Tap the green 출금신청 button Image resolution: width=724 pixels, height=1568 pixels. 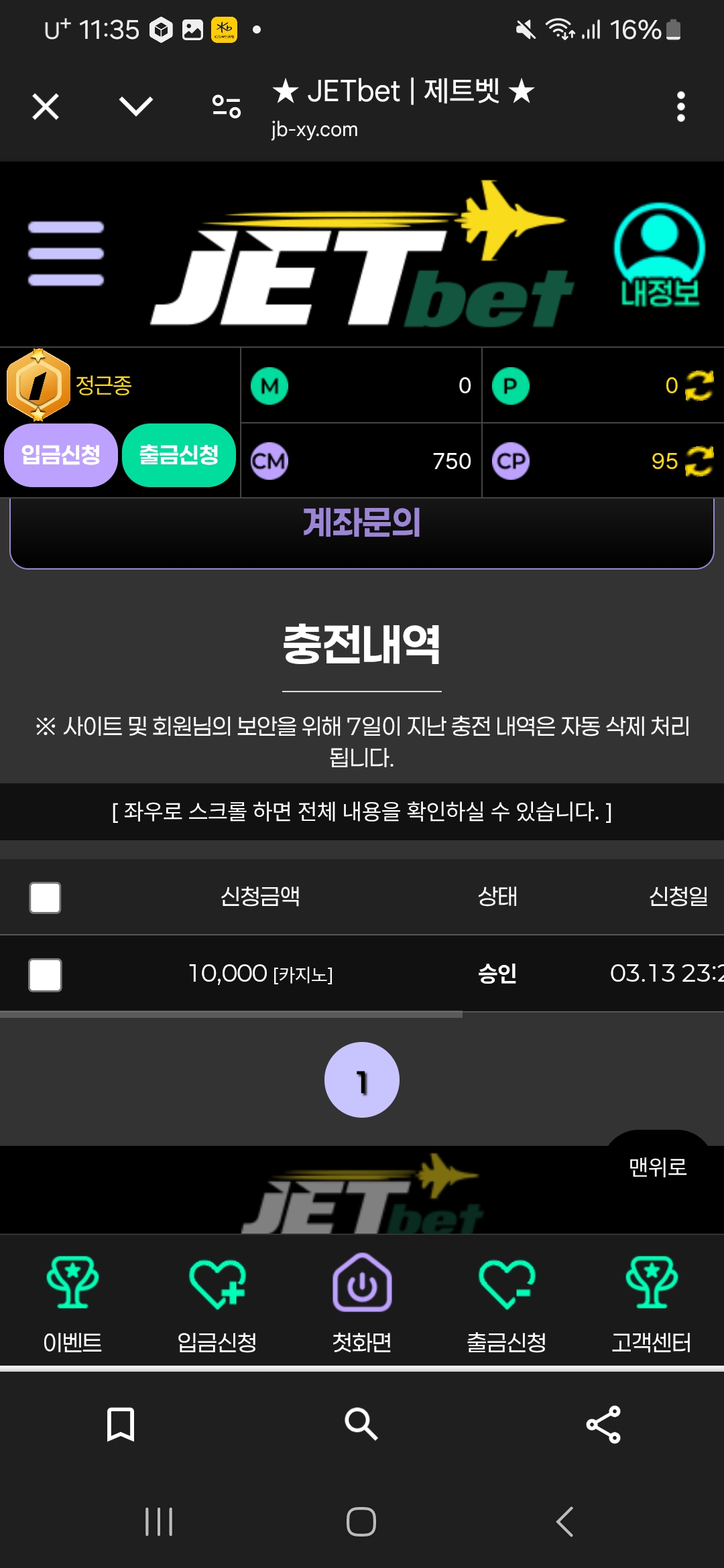coord(179,455)
